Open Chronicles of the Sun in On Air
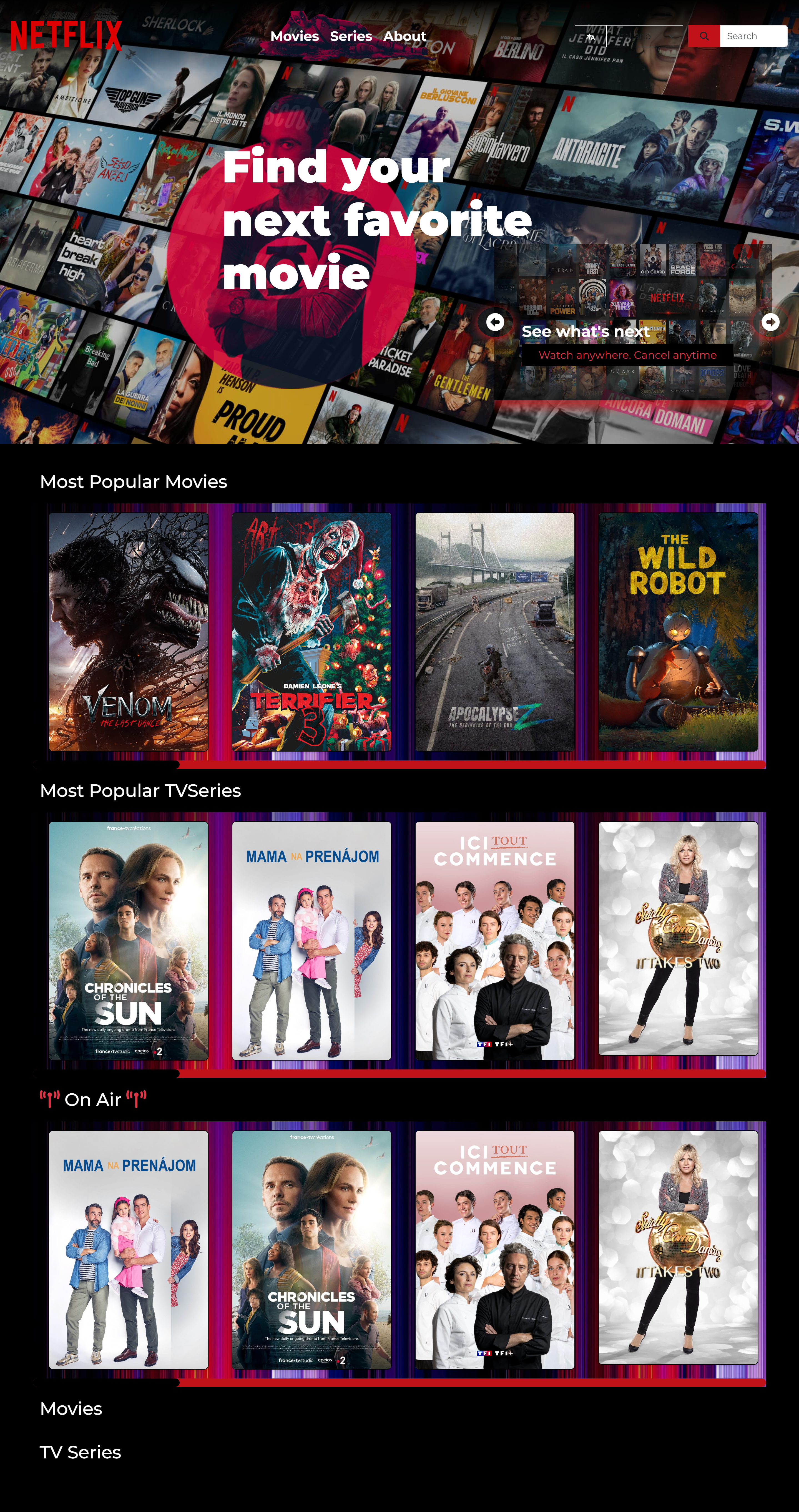 click(x=312, y=1250)
